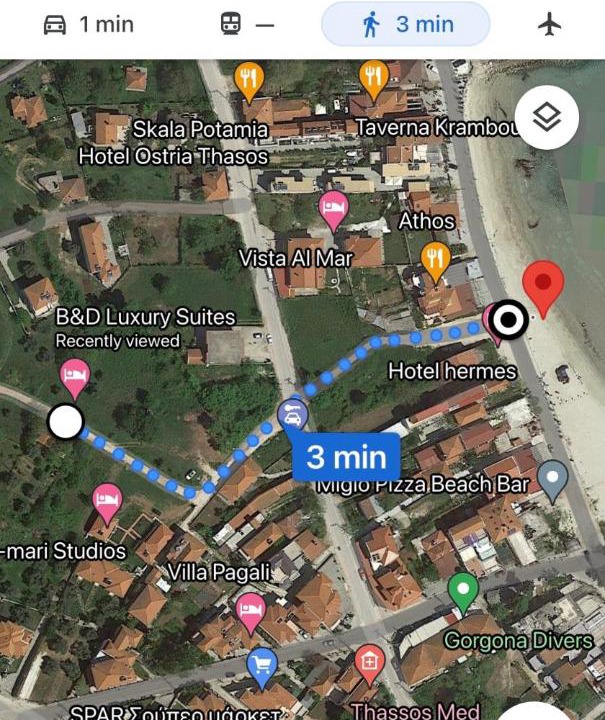Open B&D Luxury Suites hotel pin

(x=74, y=377)
